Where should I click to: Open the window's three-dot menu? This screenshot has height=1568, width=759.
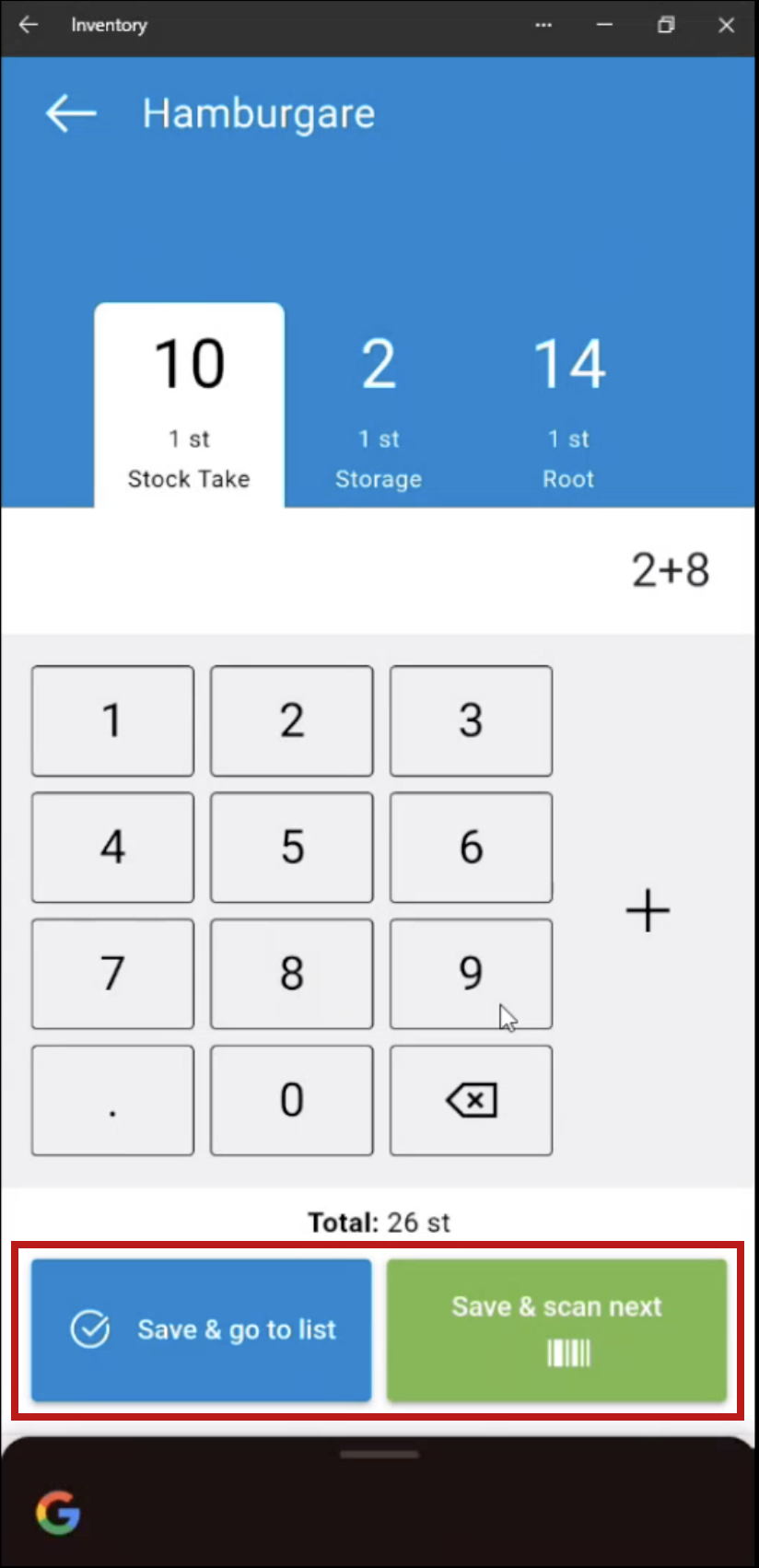point(543,25)
